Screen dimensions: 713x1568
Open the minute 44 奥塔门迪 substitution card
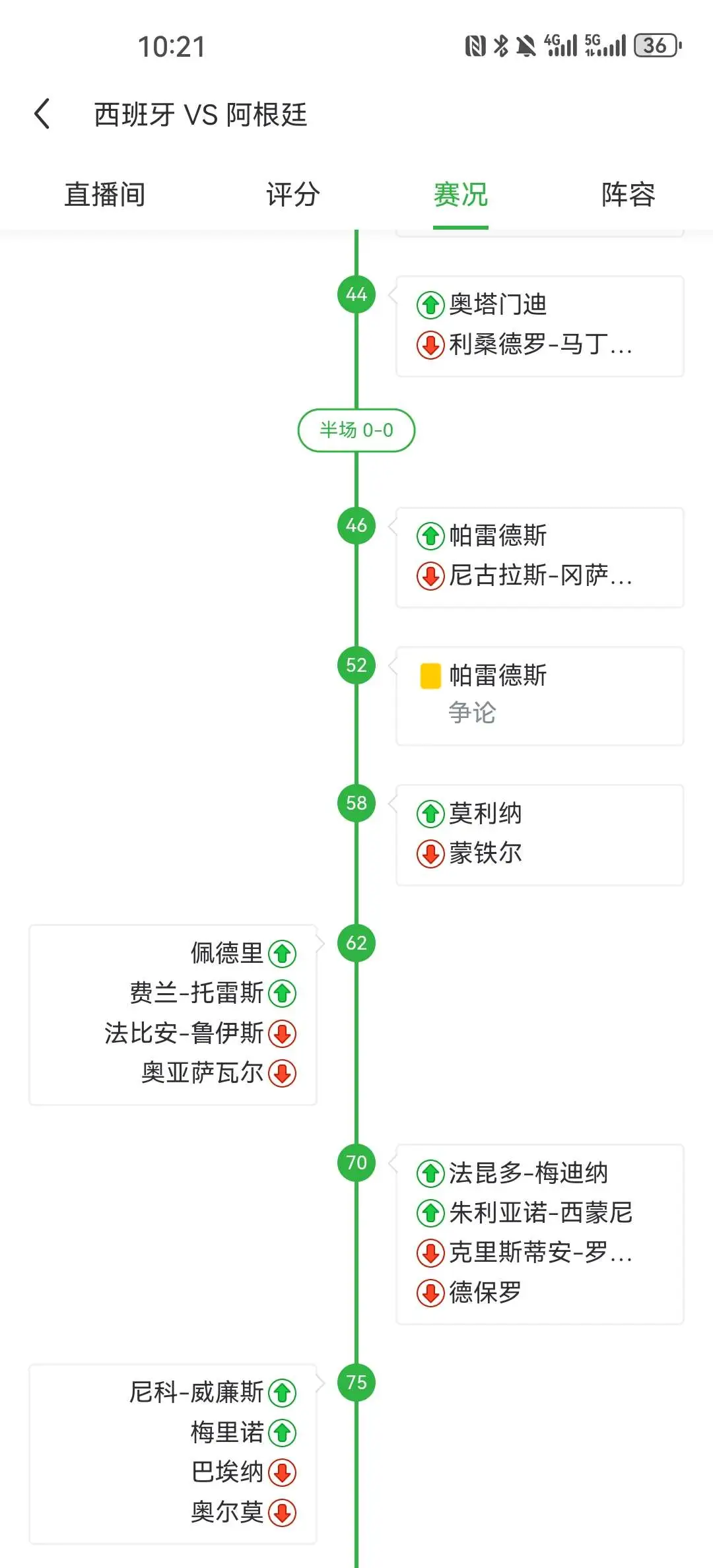pos(540,327)
